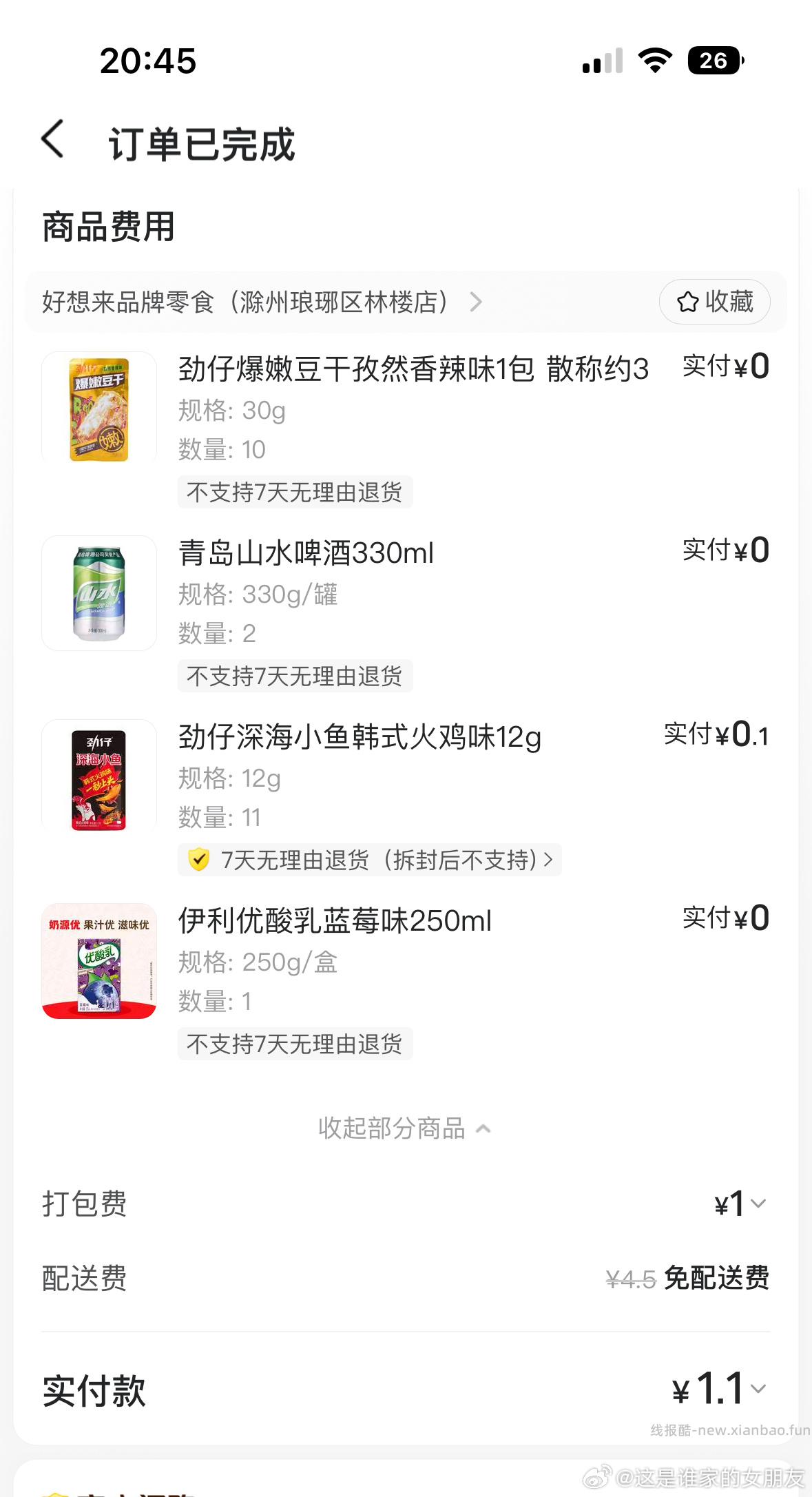Tap the back arrow to leave order page
This screenshot has width=812, height=1497.
[x=53, y=141]
